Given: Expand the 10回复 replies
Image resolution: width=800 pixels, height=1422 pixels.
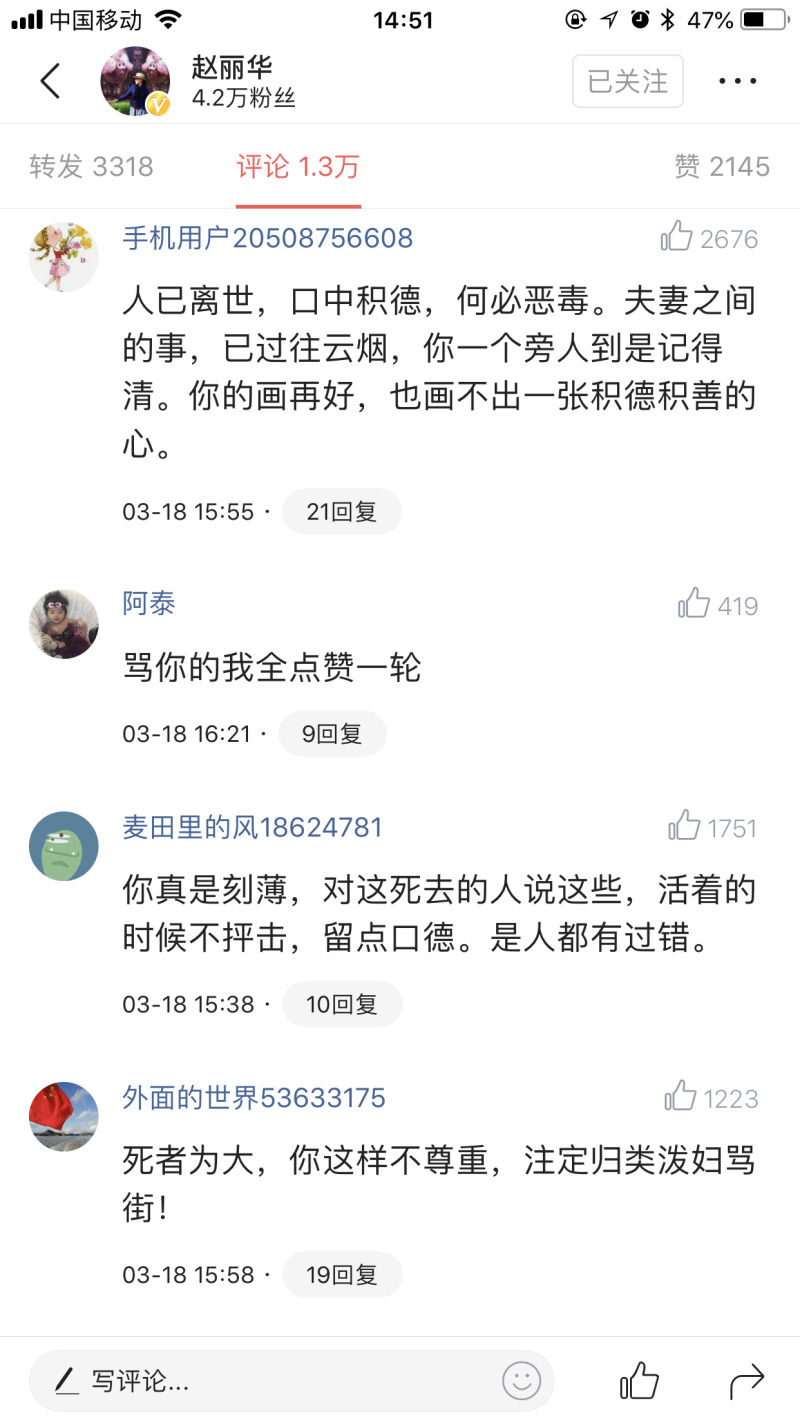Looking at the screenshot, I should [x=342, y=1004].
